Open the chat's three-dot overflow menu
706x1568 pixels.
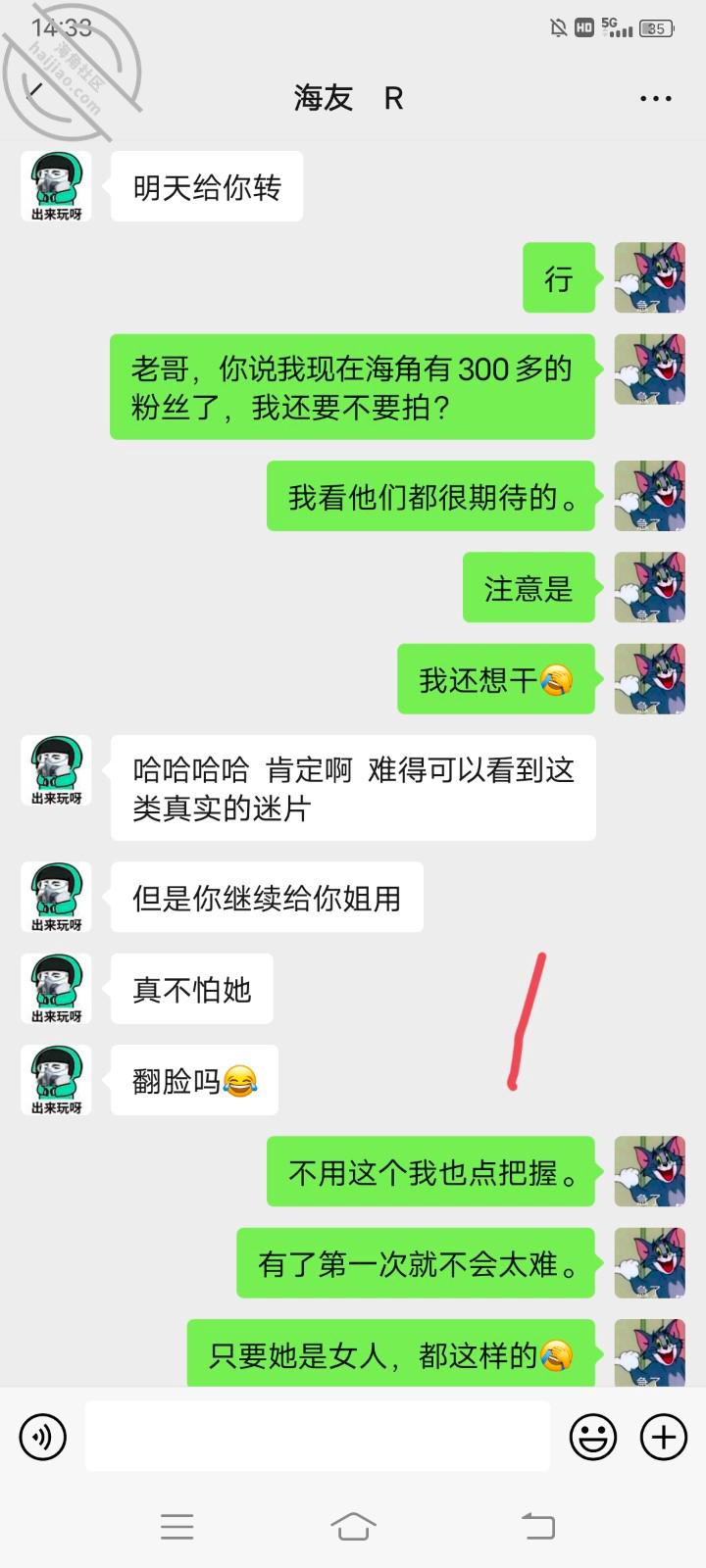tap(655, 98)
